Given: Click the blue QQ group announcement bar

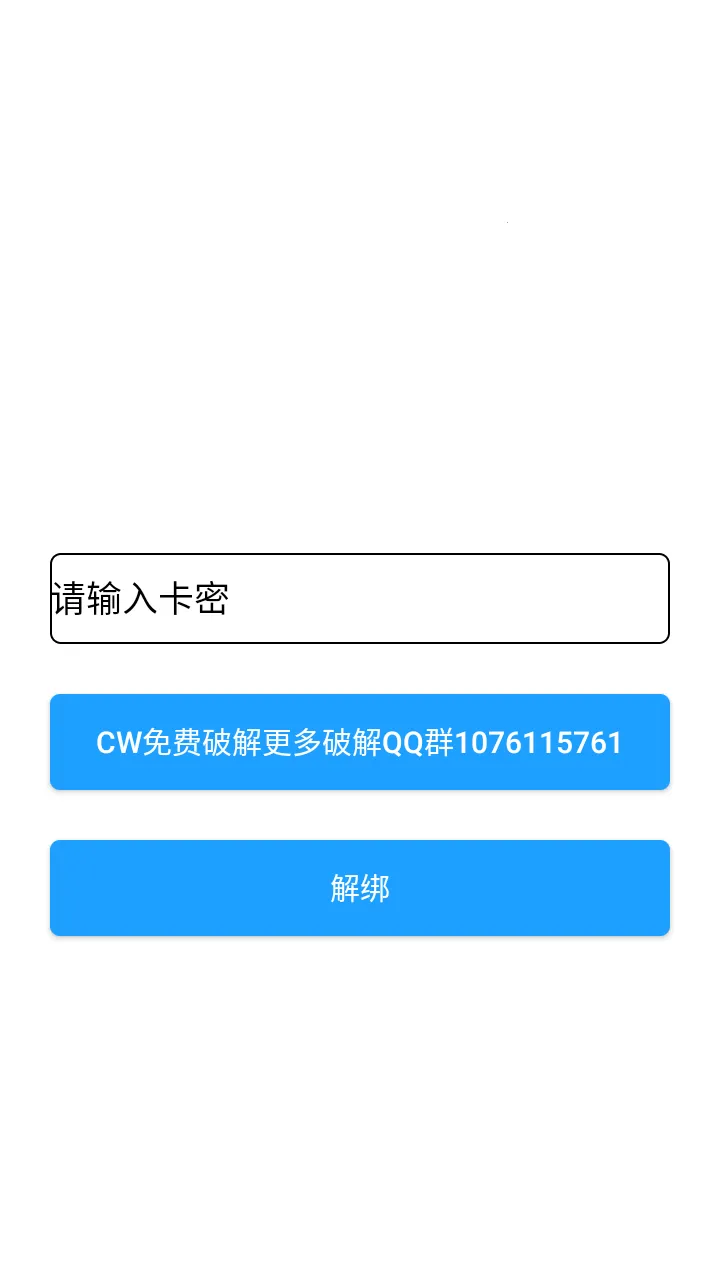Looking at the screenshot, I should (360, 742).
